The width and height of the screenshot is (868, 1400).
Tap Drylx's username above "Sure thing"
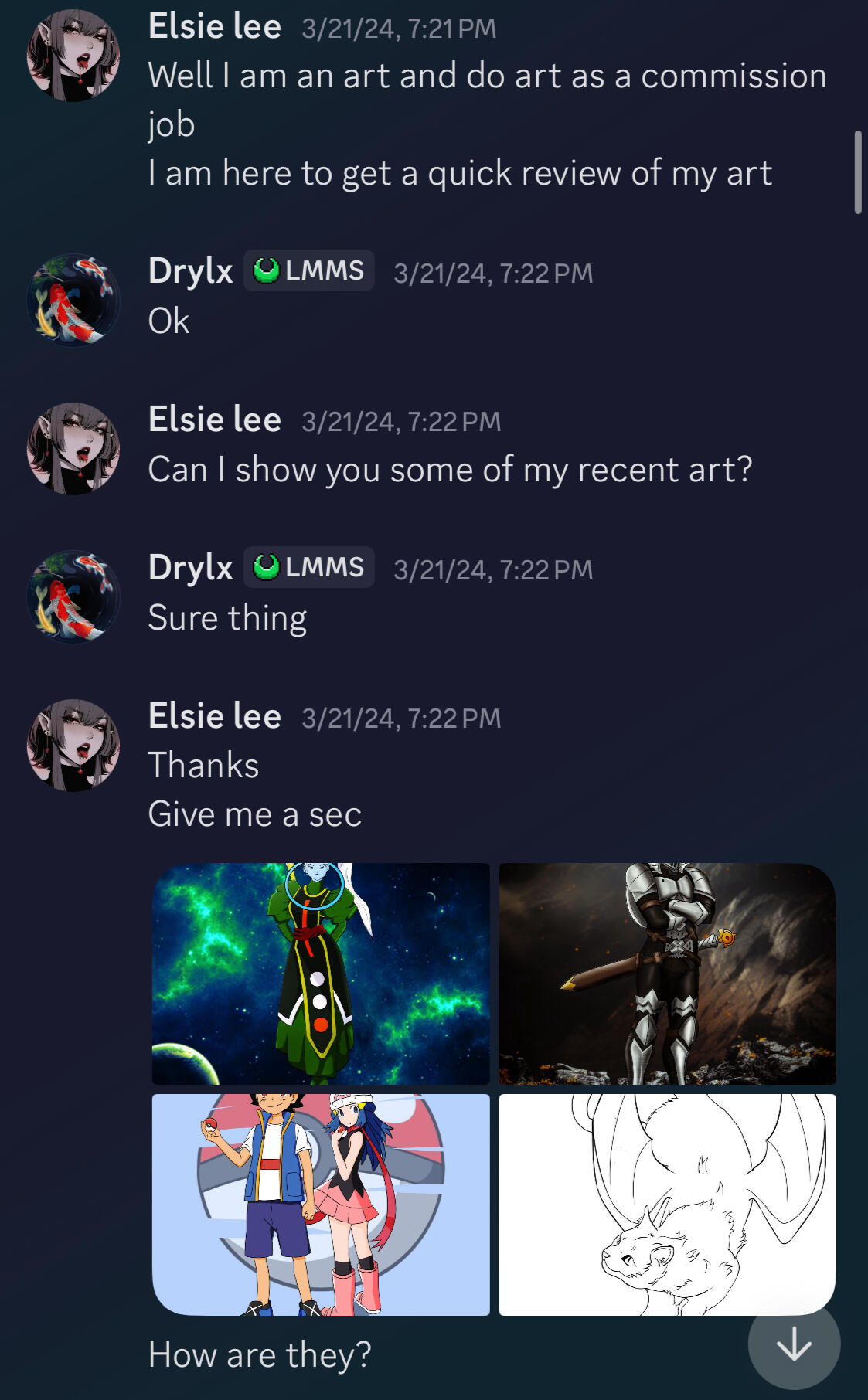coord(191,568)
